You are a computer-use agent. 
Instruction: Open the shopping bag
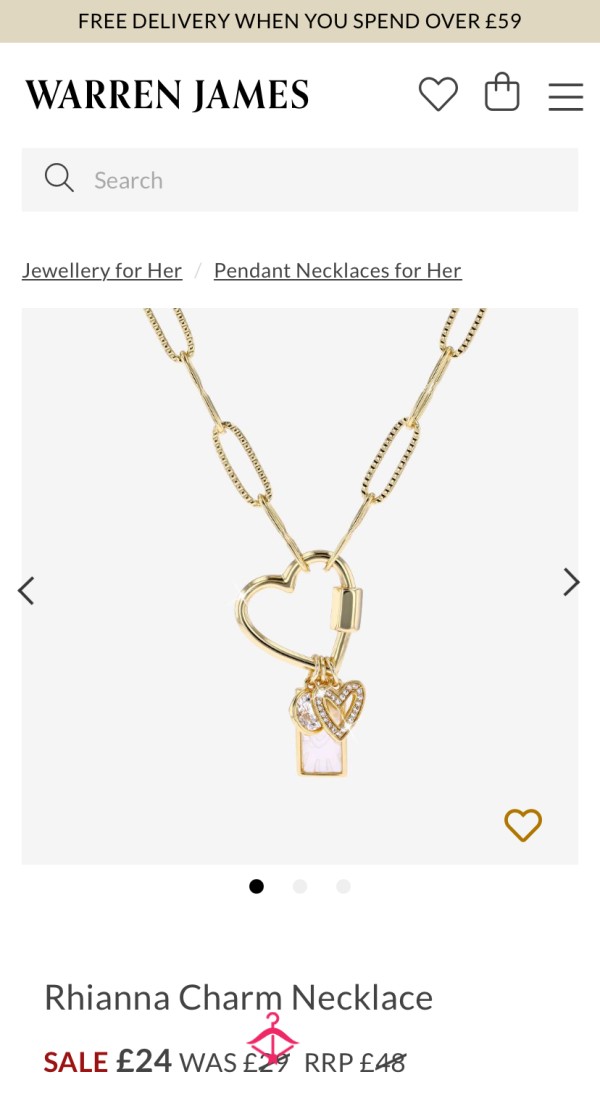(x=502, y=92)
